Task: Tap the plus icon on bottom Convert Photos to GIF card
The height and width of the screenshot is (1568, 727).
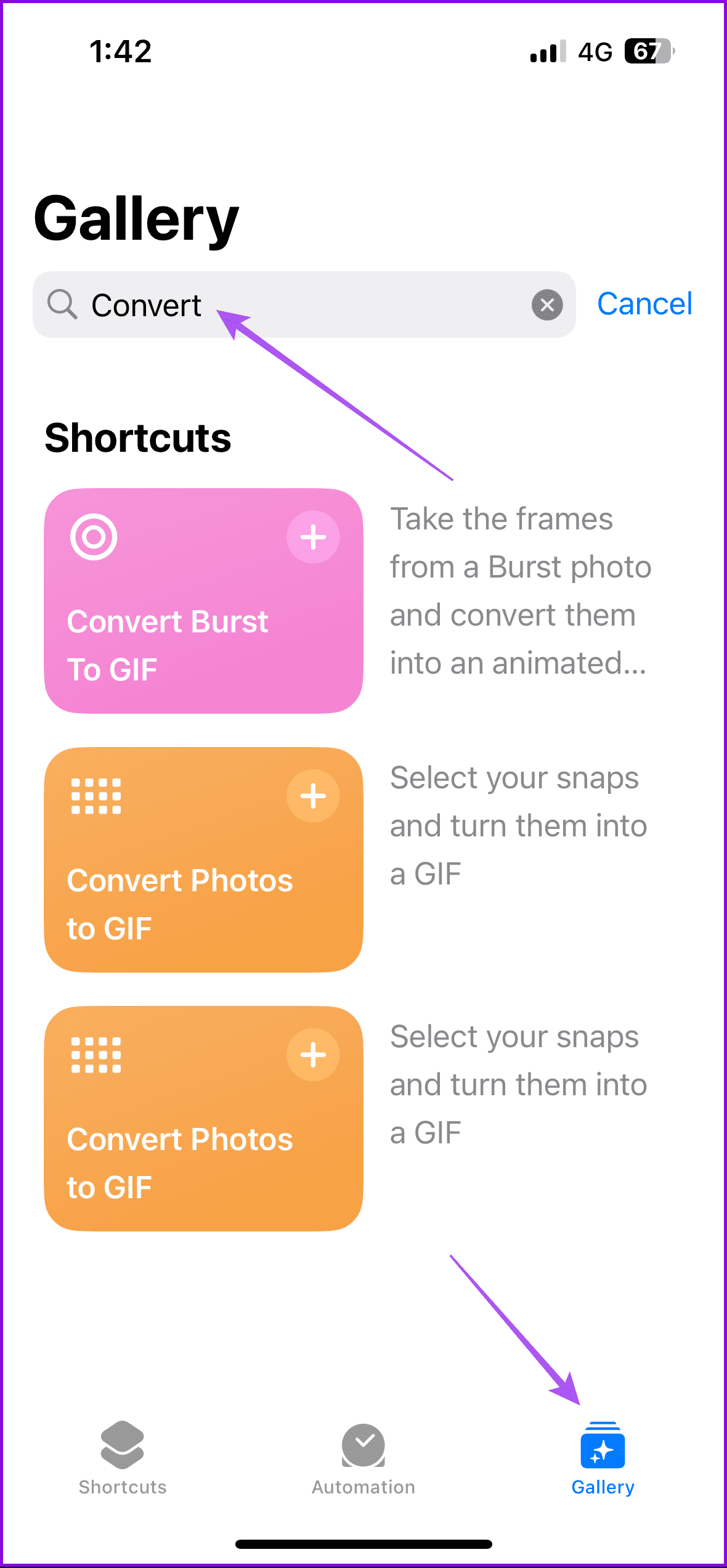Action: point(313,1054)
